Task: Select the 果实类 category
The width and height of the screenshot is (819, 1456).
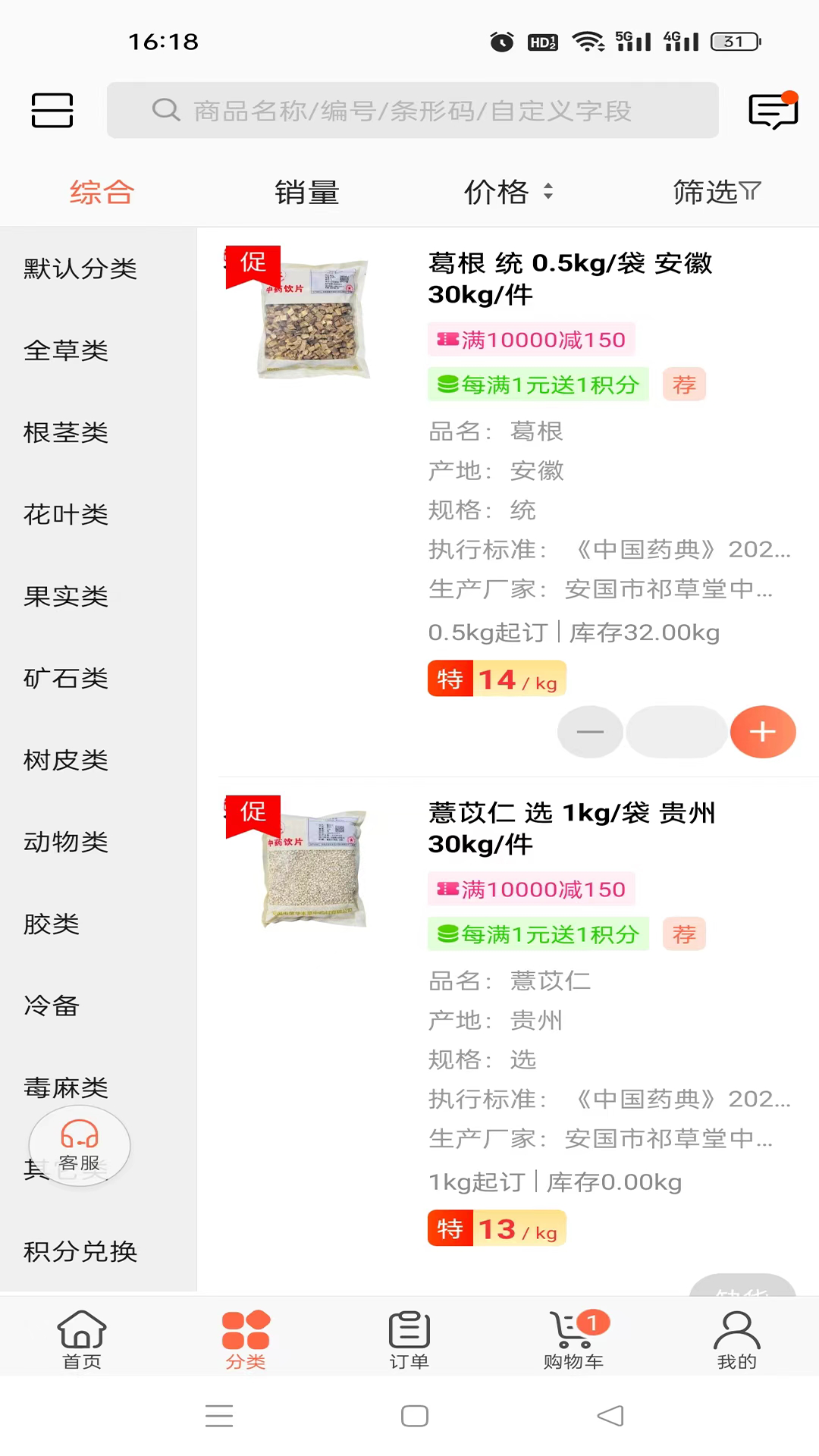Action: (x=66, y=596)
